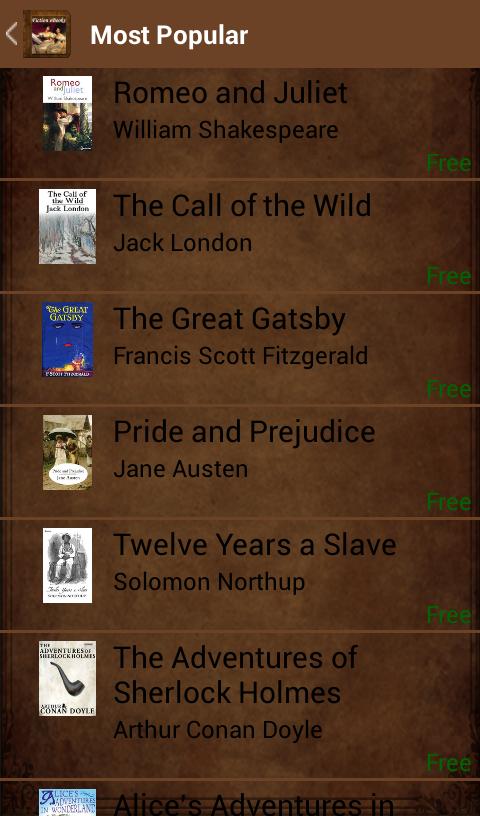Open The Call of the Wild
This screenshot has height=816, width=480.
tap(240, 236)
